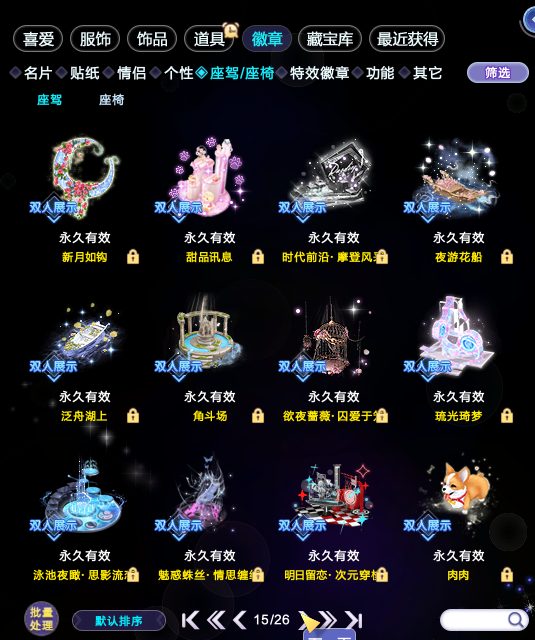Open the 道具 tab
Viewport: 535px width, 640px height.
(209, 39)
